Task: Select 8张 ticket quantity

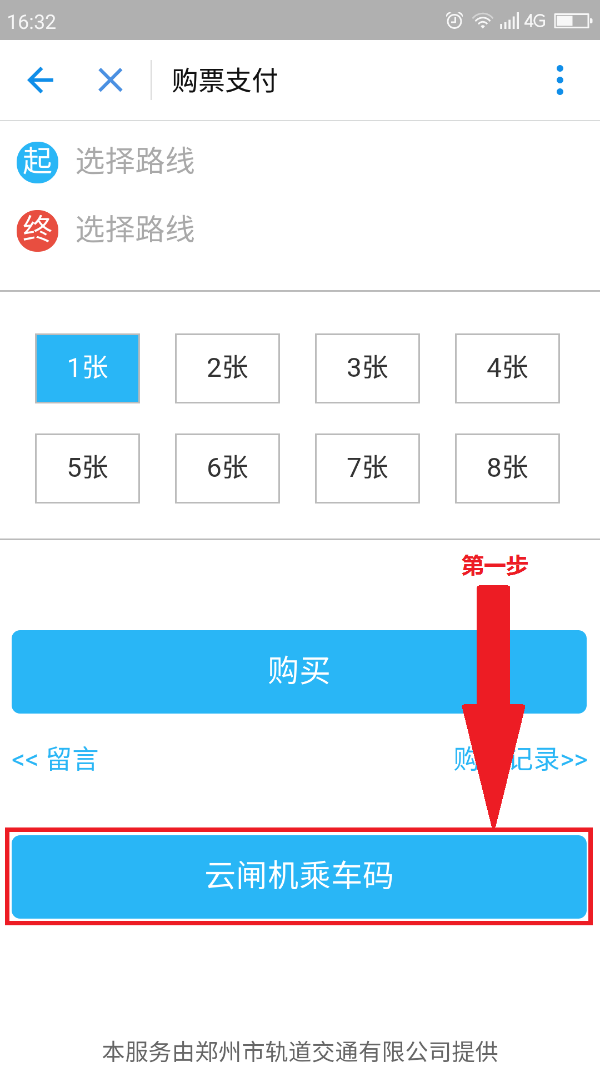Action: point(507,468)
